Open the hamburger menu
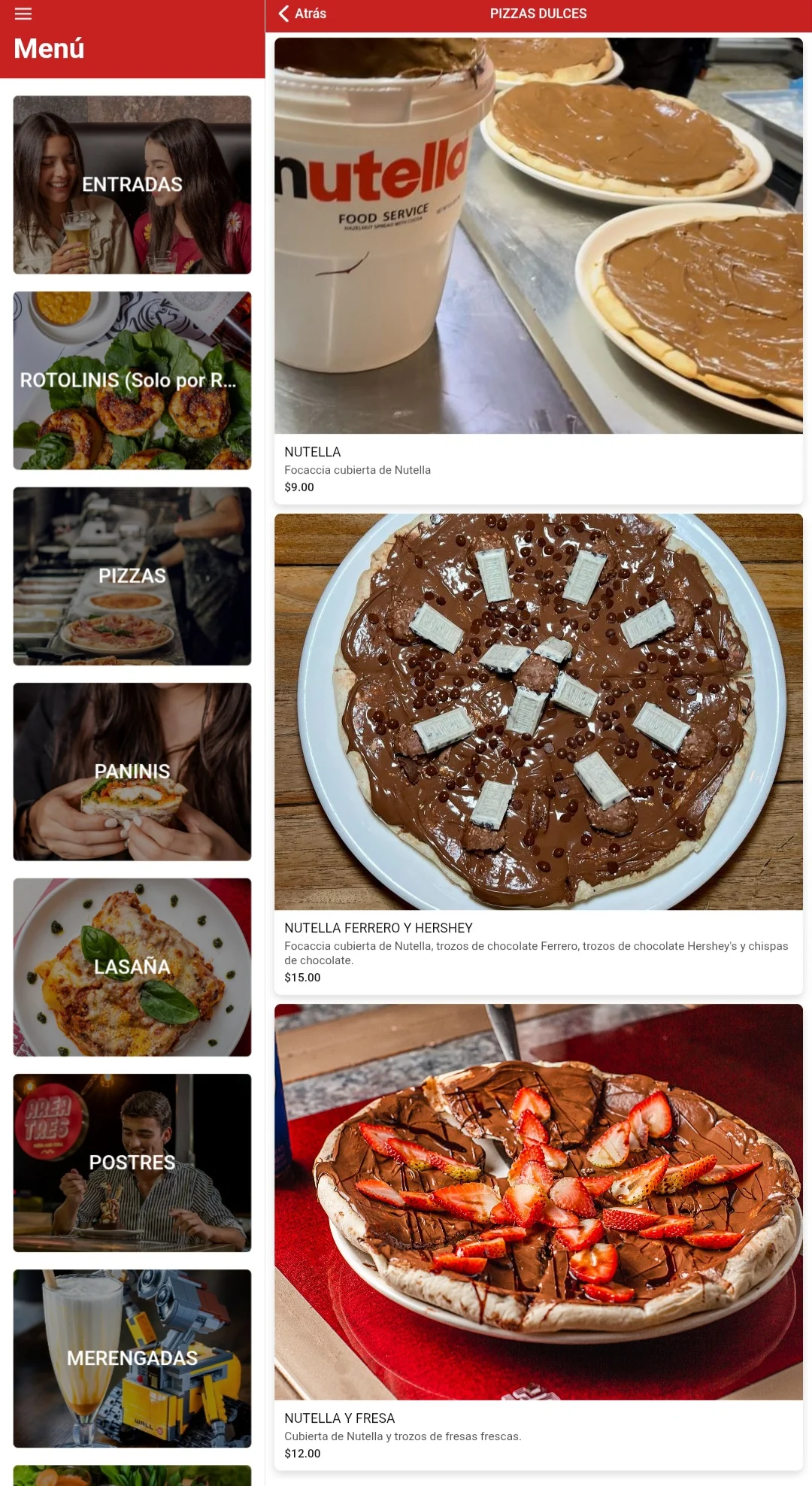Screen dimensions: 812x1486 pyautogui.click(x=23, y=14)
